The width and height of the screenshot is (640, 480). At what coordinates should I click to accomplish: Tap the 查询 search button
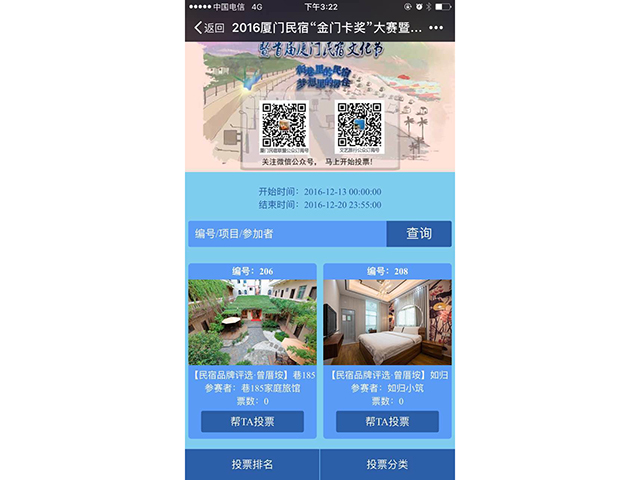[419, 233]
